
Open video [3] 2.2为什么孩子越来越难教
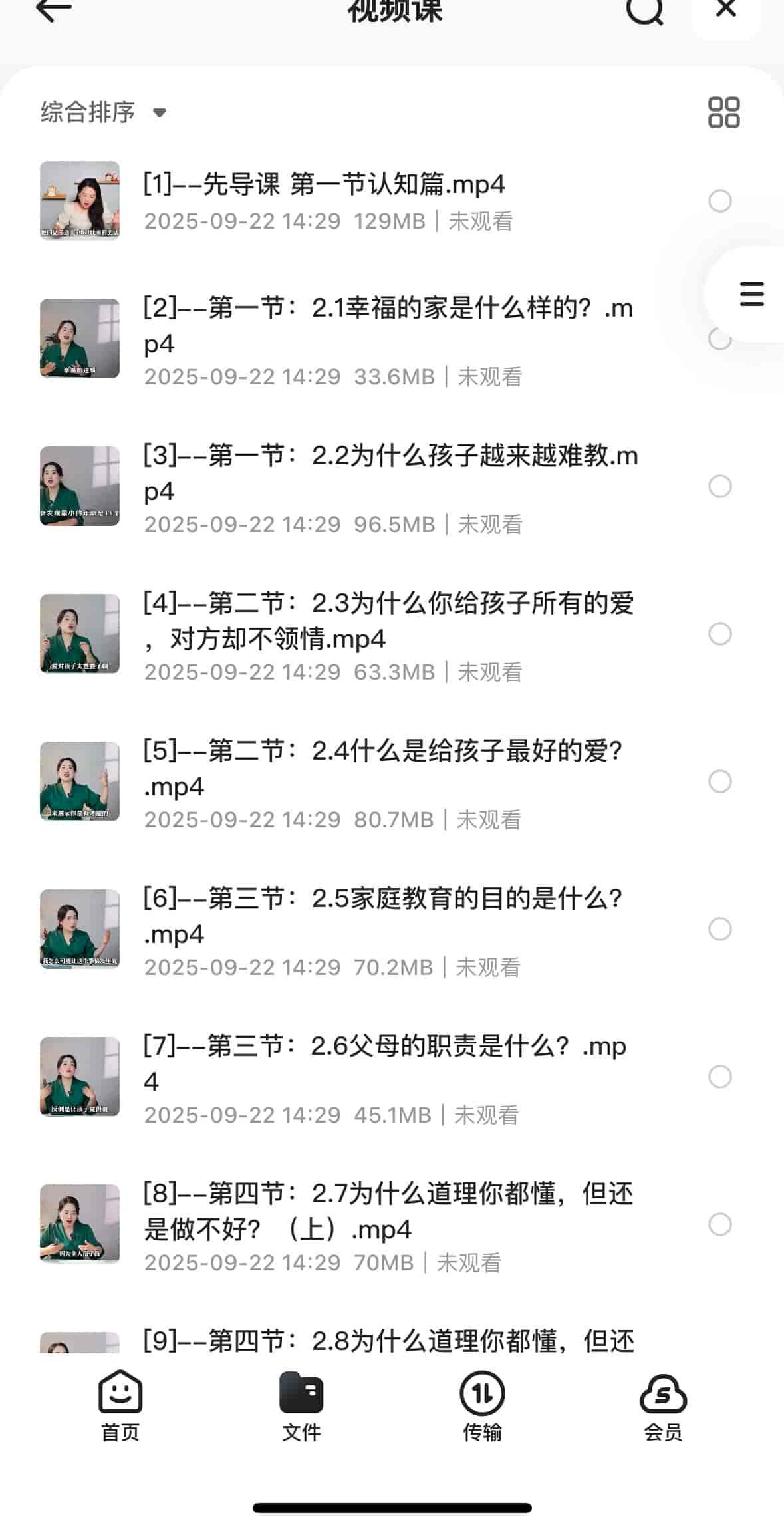click(x=390, y=473)
